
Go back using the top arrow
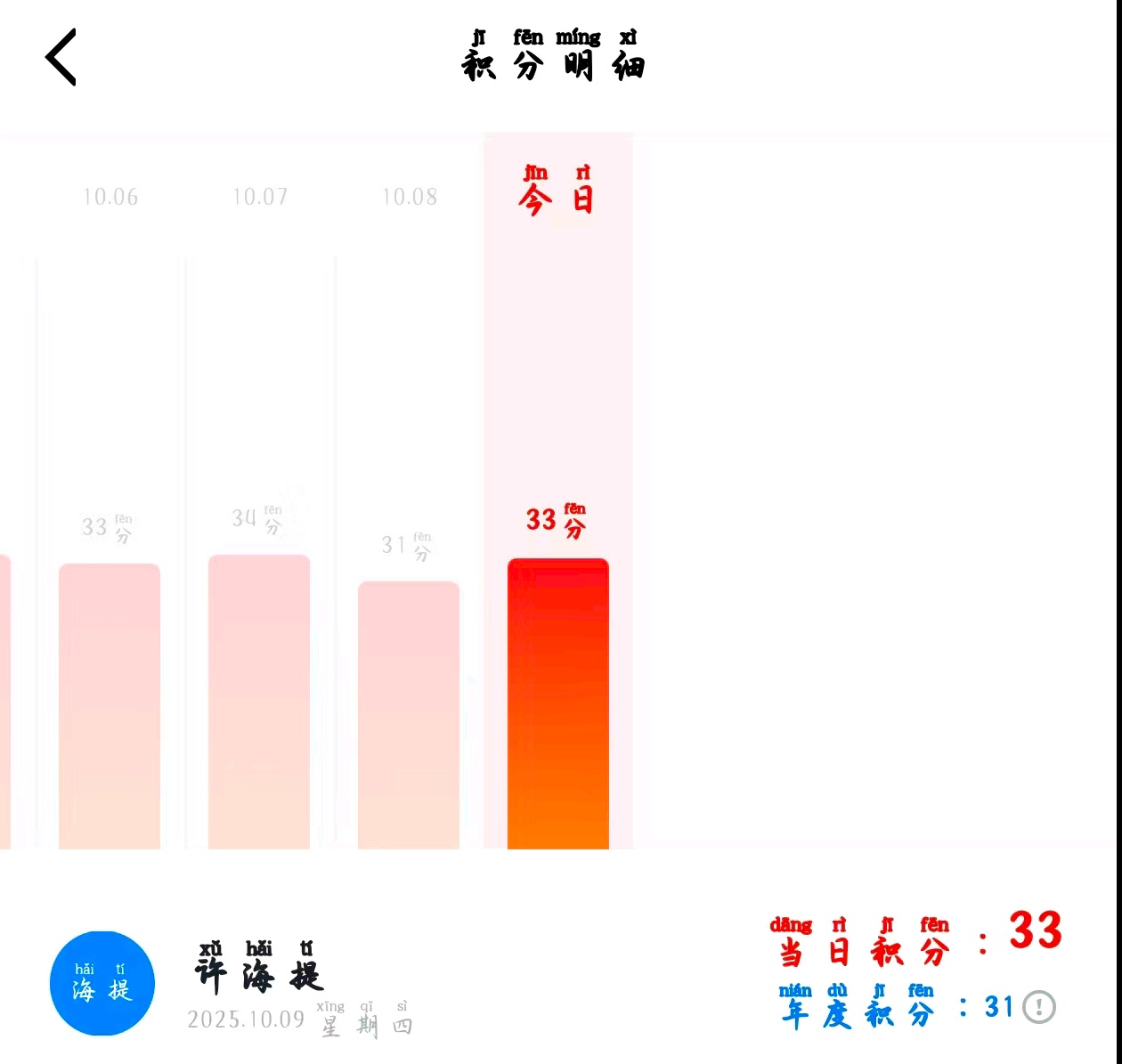(61, 57)
